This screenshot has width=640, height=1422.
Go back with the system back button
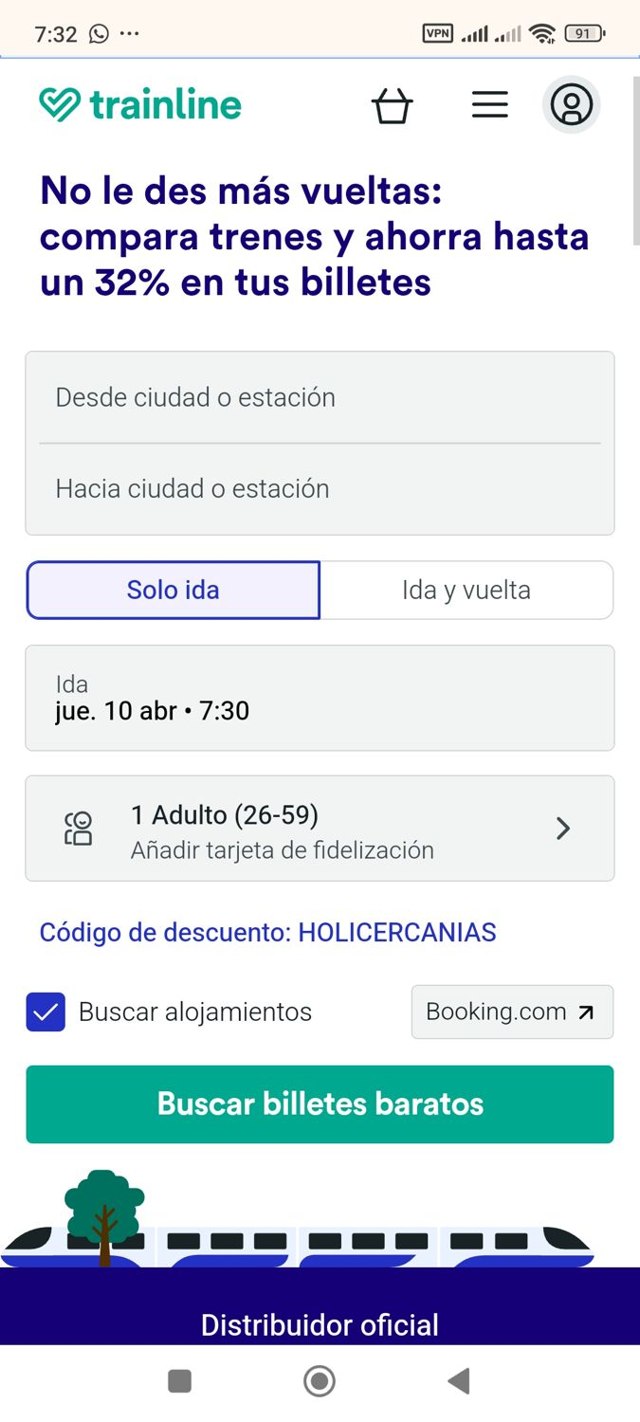pyautogui.click(x=459, y=1382)
